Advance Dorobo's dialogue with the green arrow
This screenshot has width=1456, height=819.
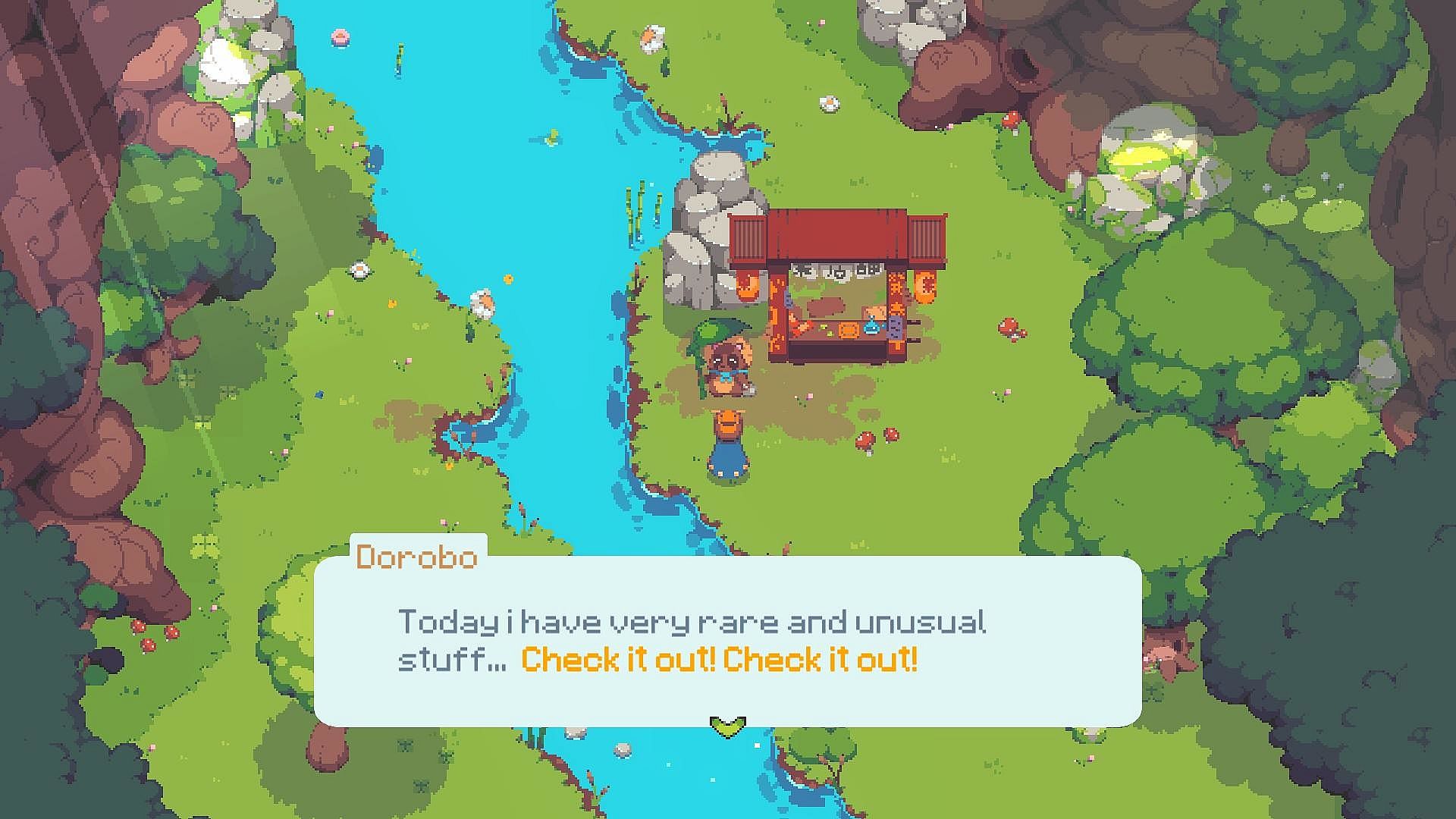(727, 726)
